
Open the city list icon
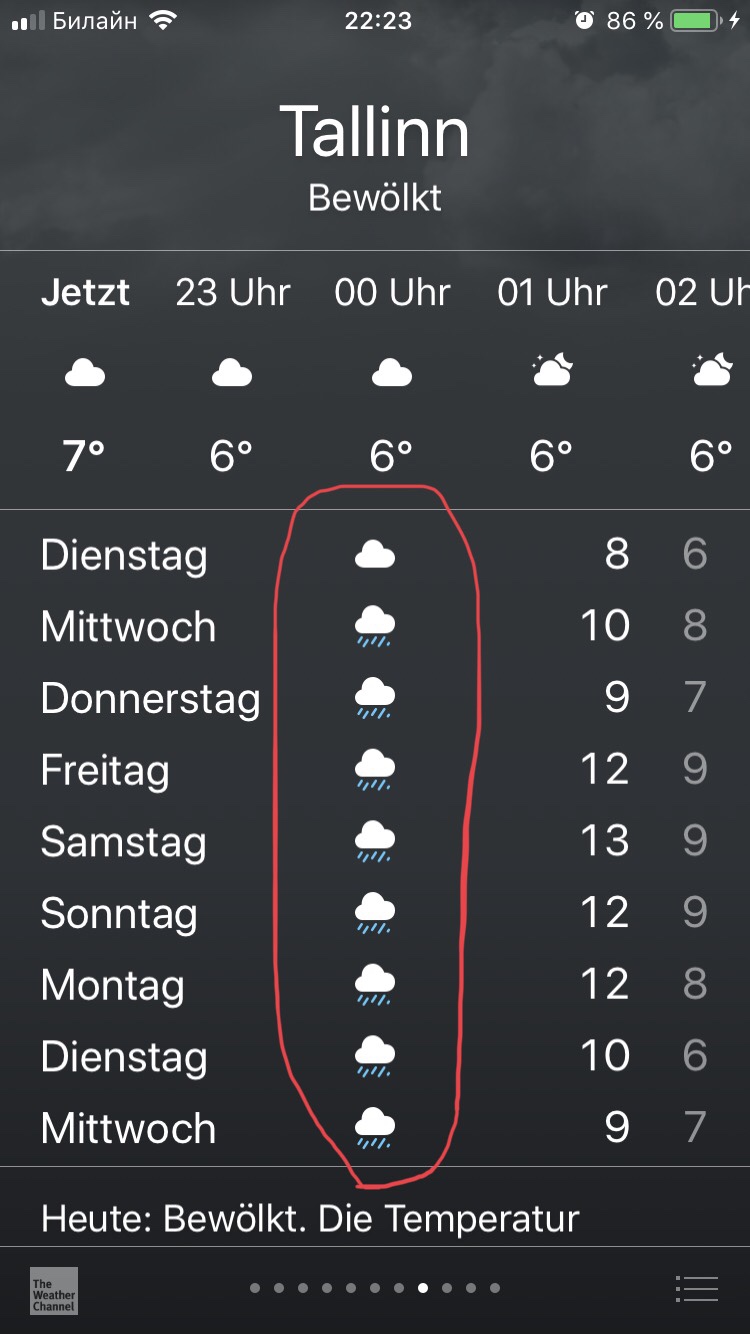696,1289
